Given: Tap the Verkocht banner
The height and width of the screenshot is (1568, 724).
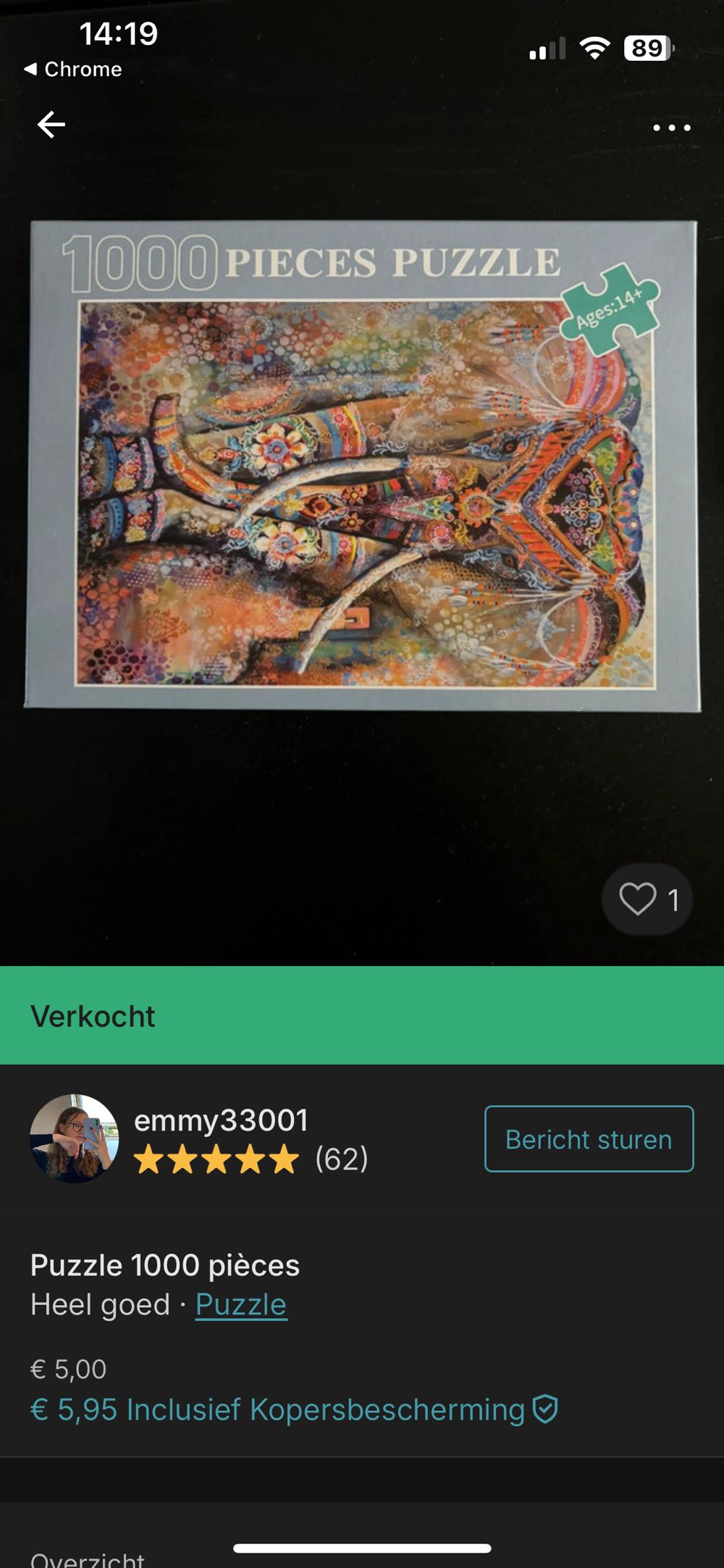Looking at the screenshot, I should (x=93, y=1015).
